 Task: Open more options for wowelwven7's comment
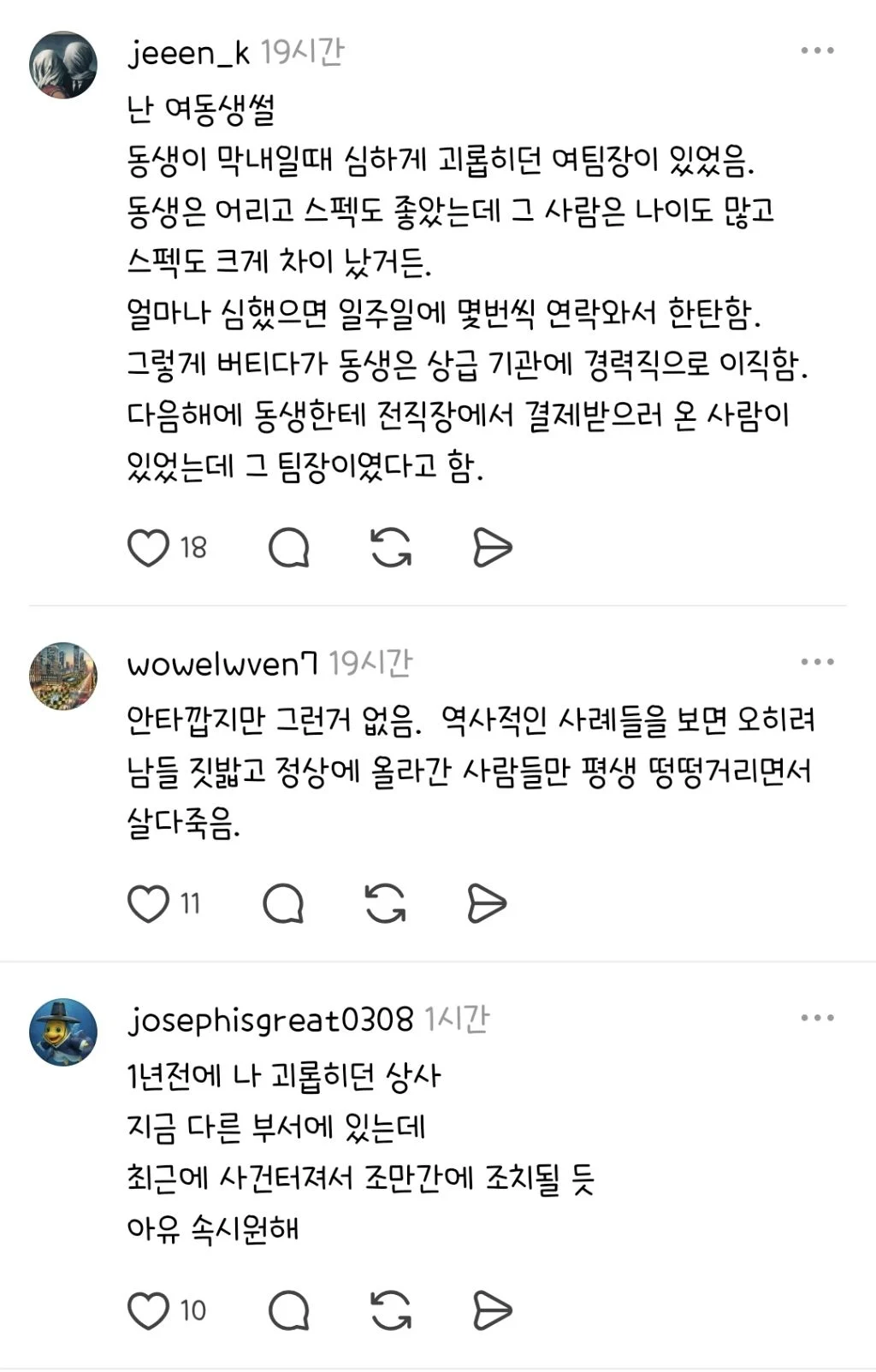(x=817, y=662)
